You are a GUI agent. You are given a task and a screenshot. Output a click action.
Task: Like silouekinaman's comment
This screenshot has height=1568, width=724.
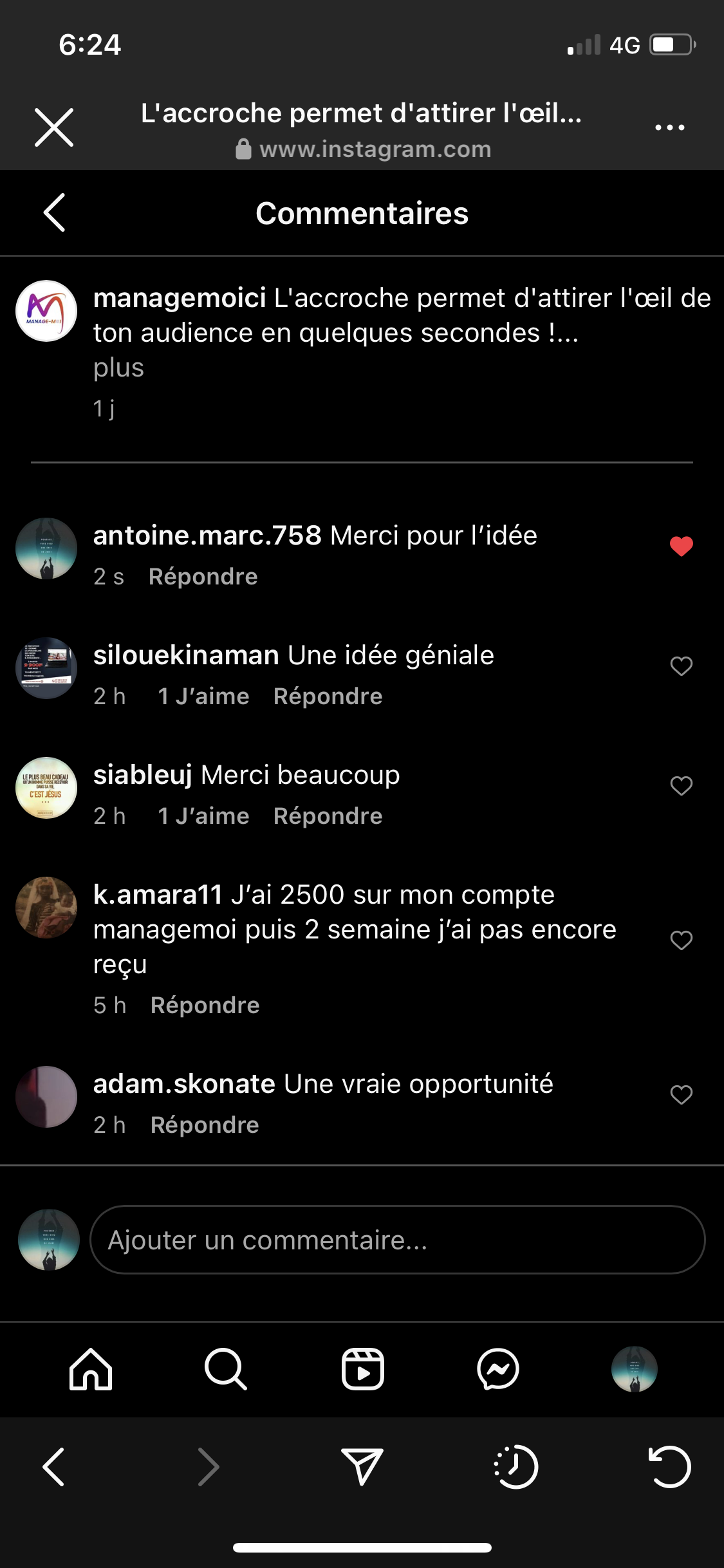pos(681,666)
